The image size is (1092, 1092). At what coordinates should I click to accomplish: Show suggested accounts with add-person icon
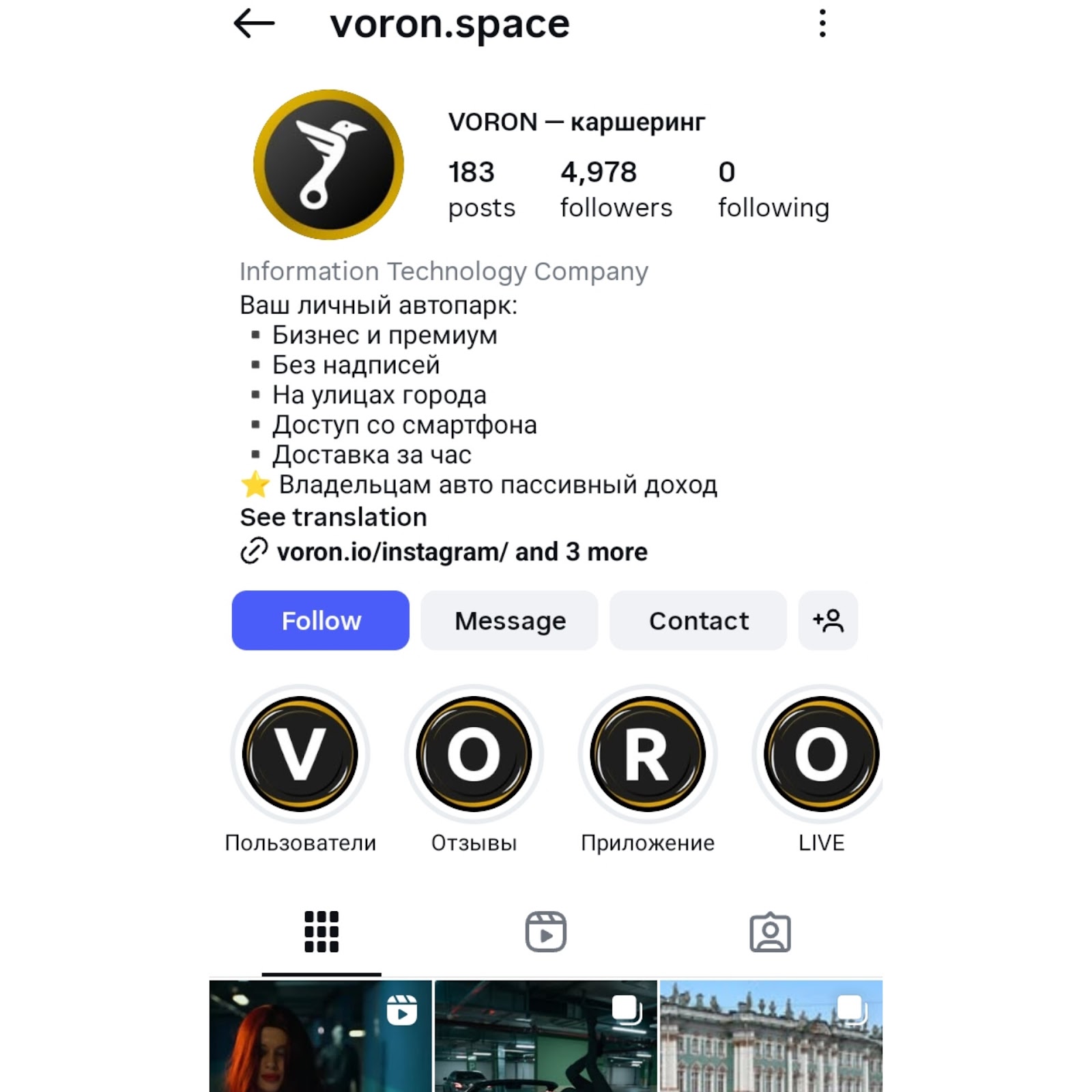coord(828,620)
